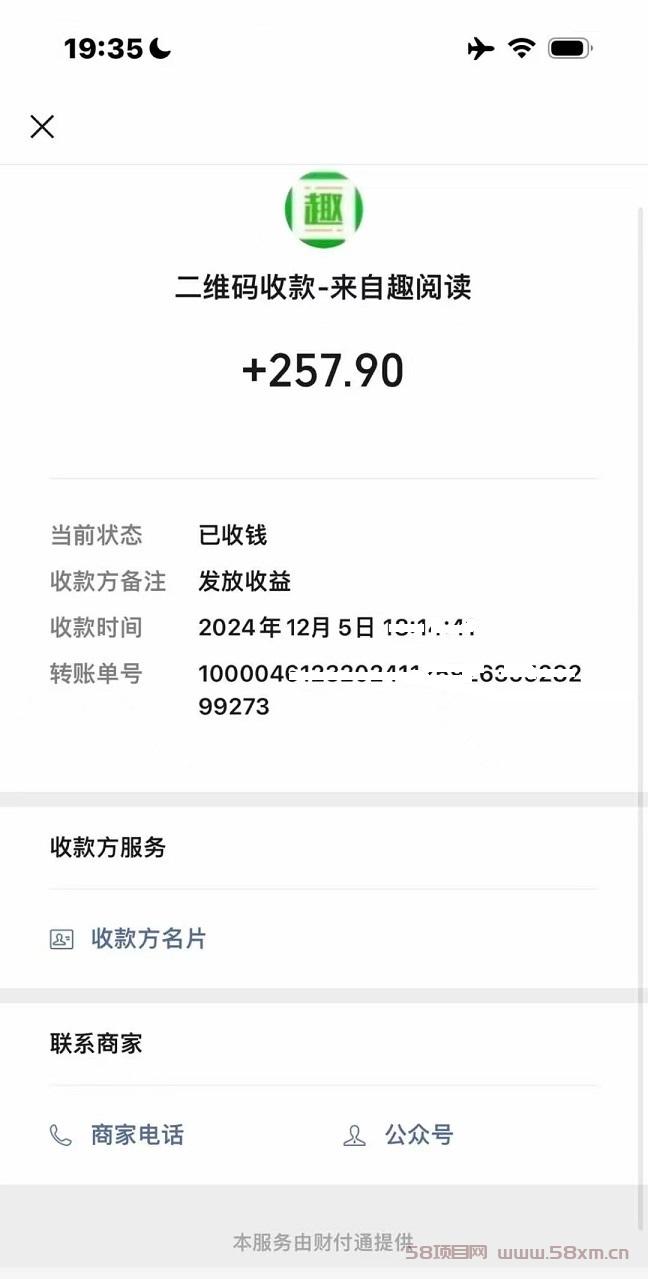Open the merchant's 公众号 account

398,1135
